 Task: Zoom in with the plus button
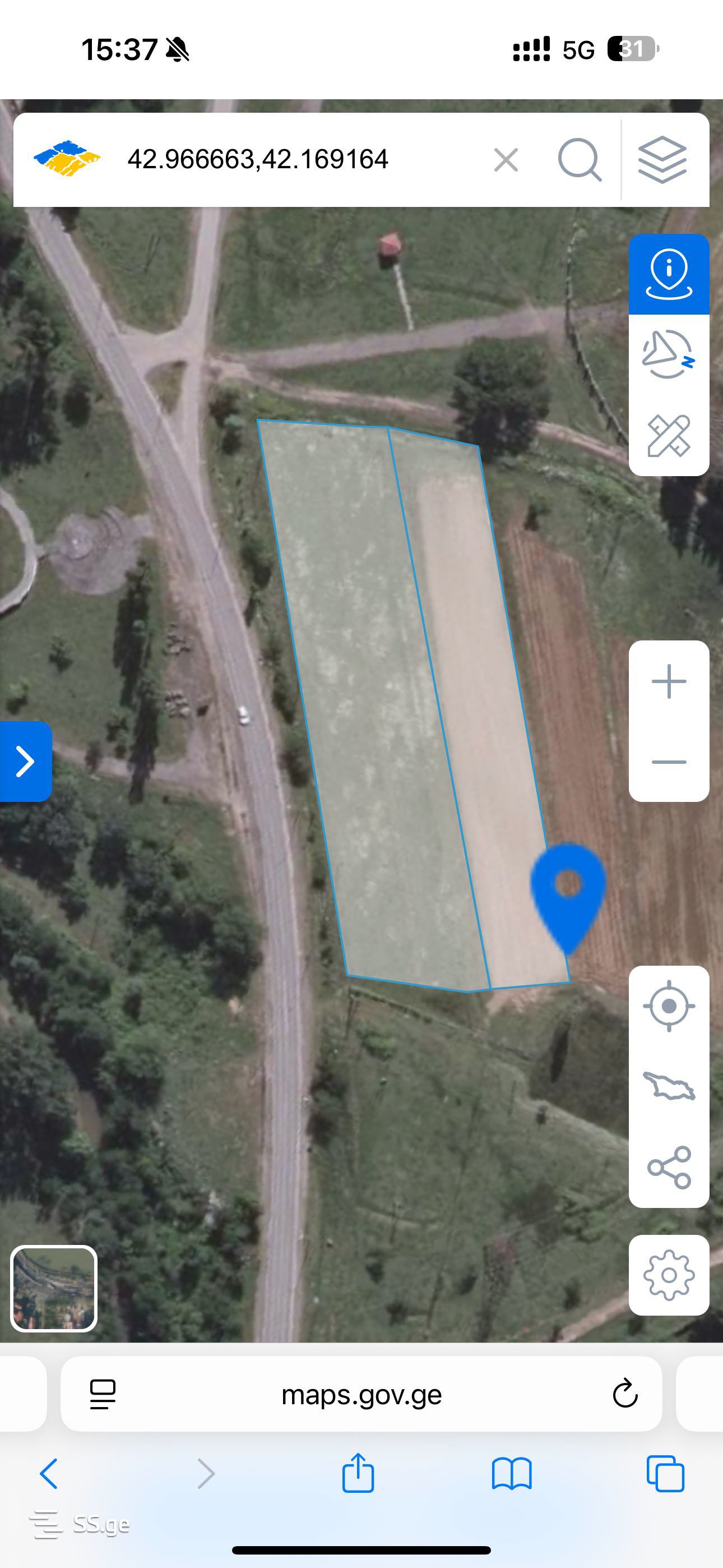tap(668, 681)
